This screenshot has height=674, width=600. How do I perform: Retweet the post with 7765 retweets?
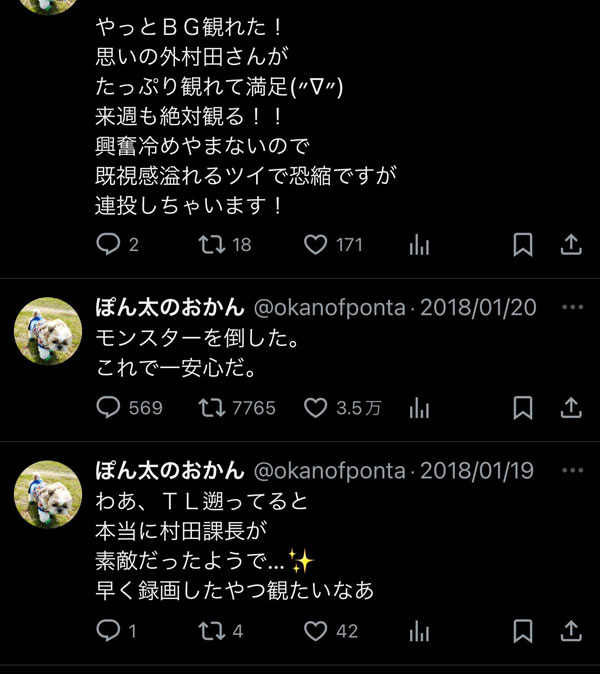(212, 408)
